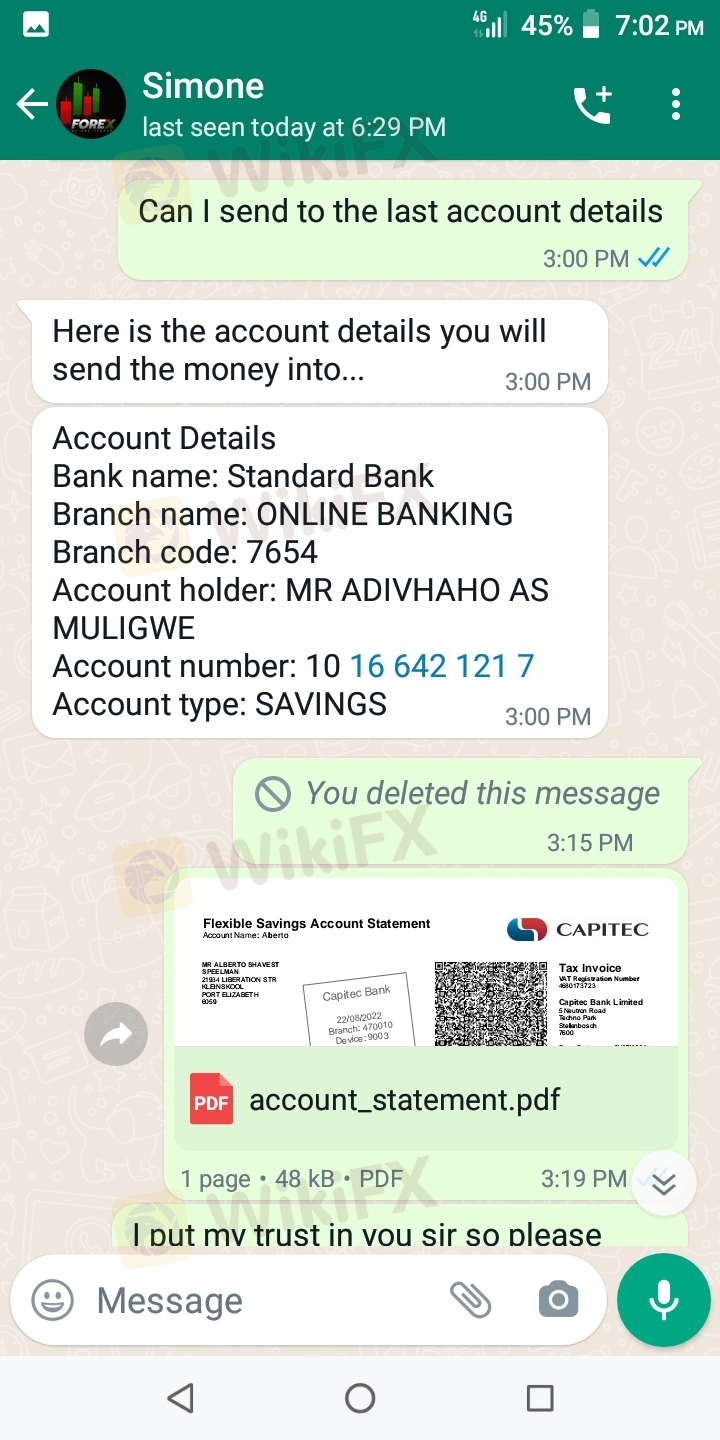Start a call with Simone
Screen dimensions: 720x1440
coord(592,104)
